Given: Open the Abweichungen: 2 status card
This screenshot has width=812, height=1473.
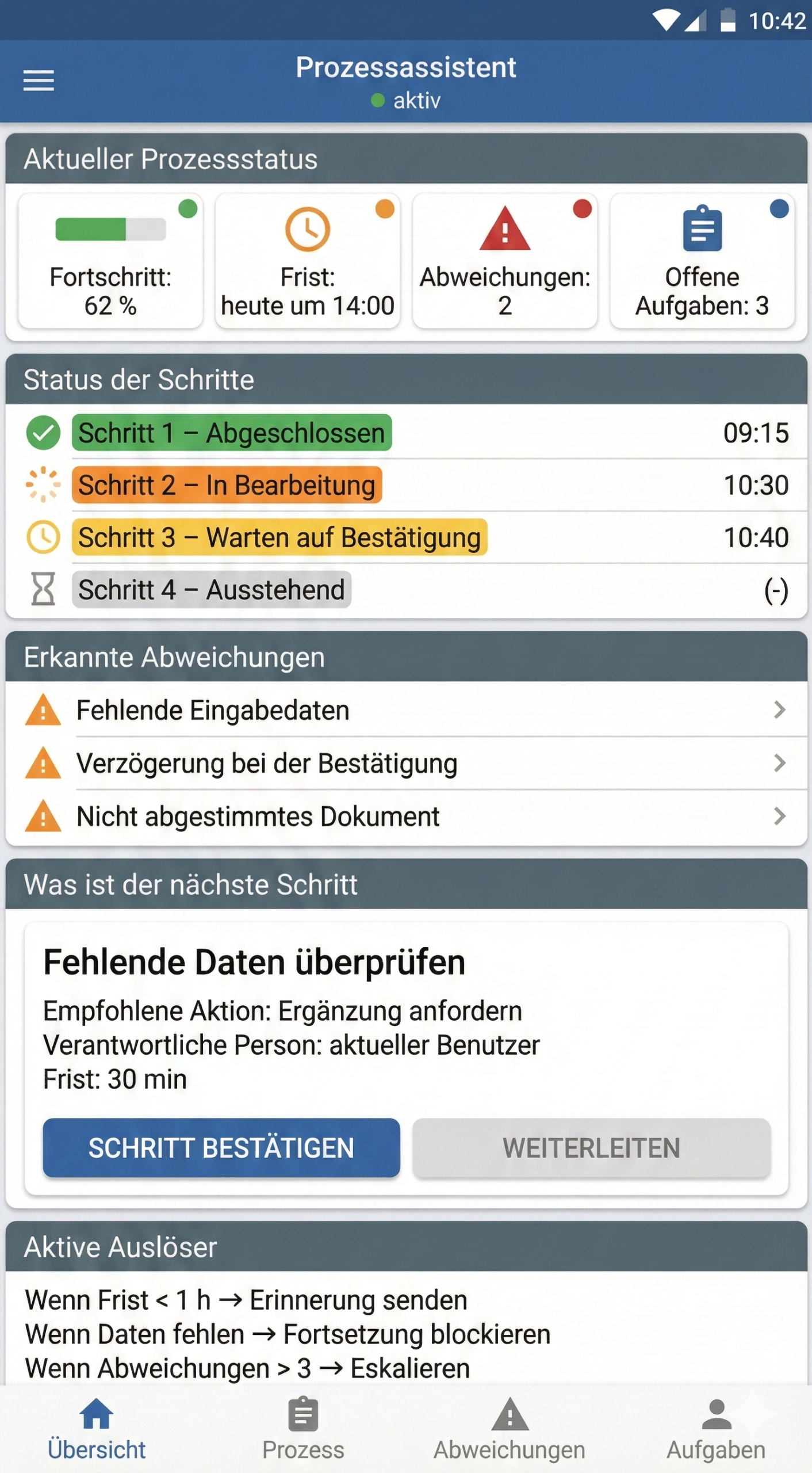Looking at the screenshot, I should click(x=505, y=262).
